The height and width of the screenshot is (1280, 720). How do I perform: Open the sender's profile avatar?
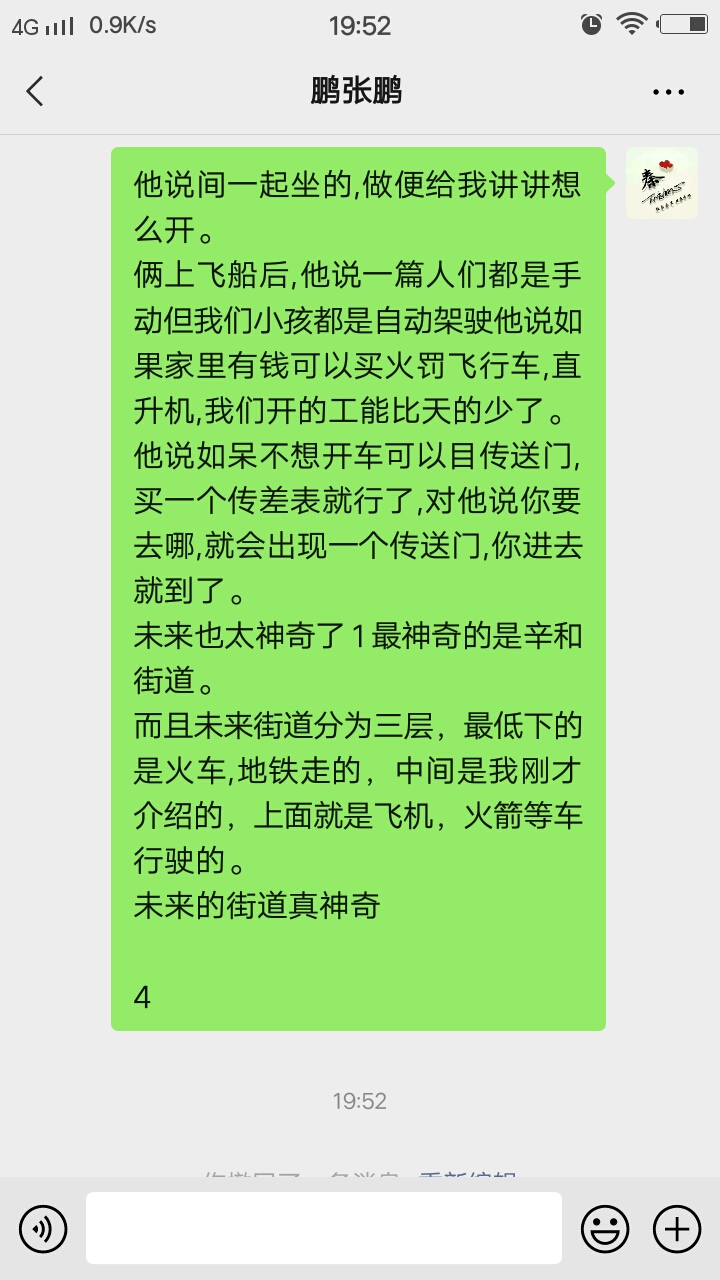click(x=661, y=183)
